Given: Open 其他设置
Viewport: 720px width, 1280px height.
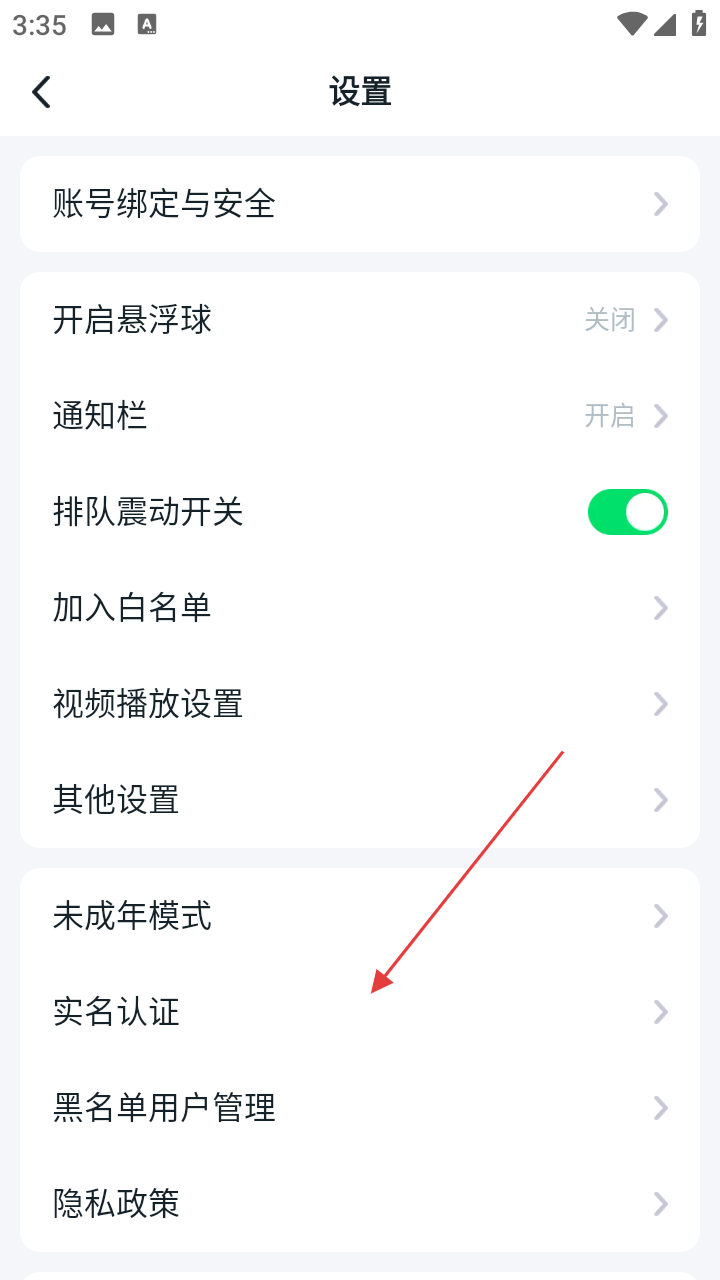Looking at the screenshot, I should [360, 800].
